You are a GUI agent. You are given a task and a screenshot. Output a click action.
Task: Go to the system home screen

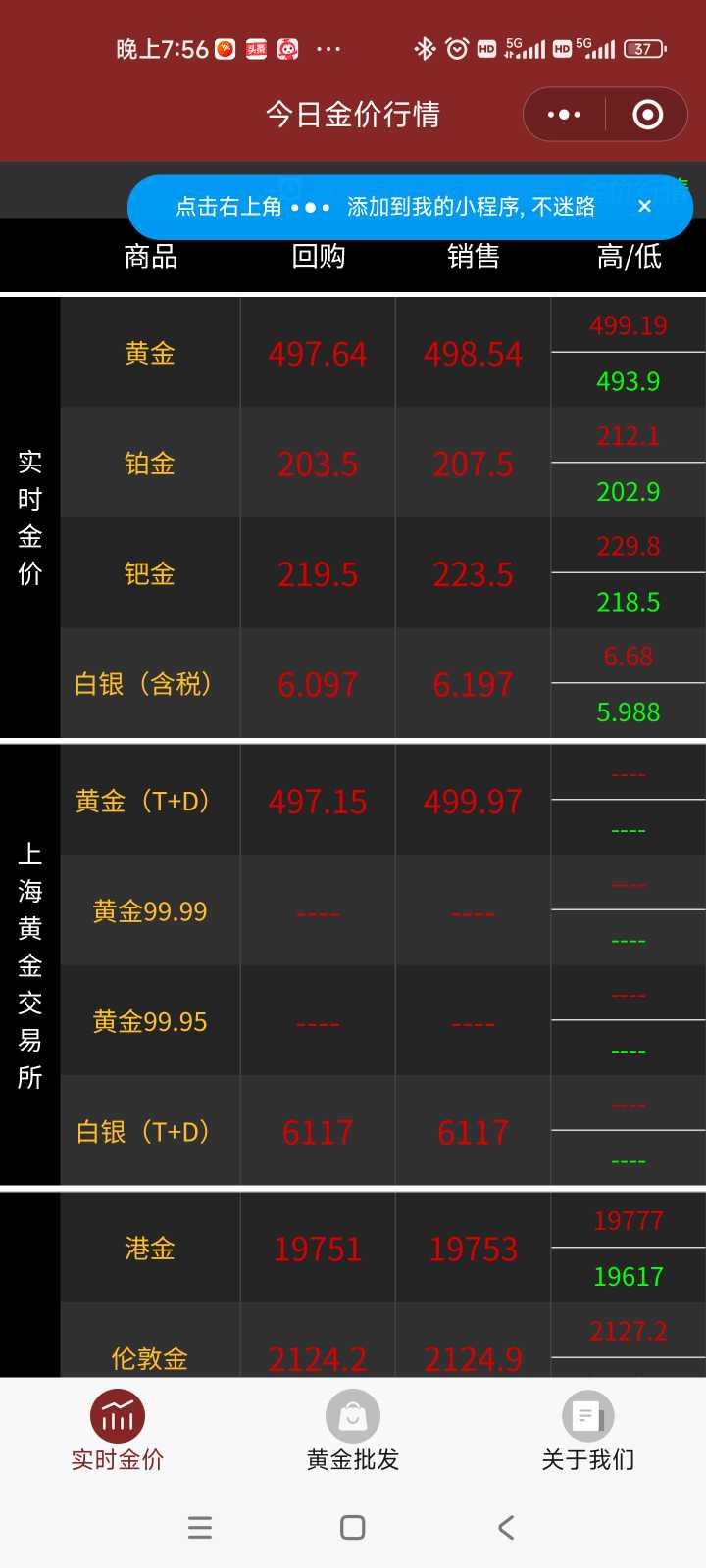pos(353,1527)
